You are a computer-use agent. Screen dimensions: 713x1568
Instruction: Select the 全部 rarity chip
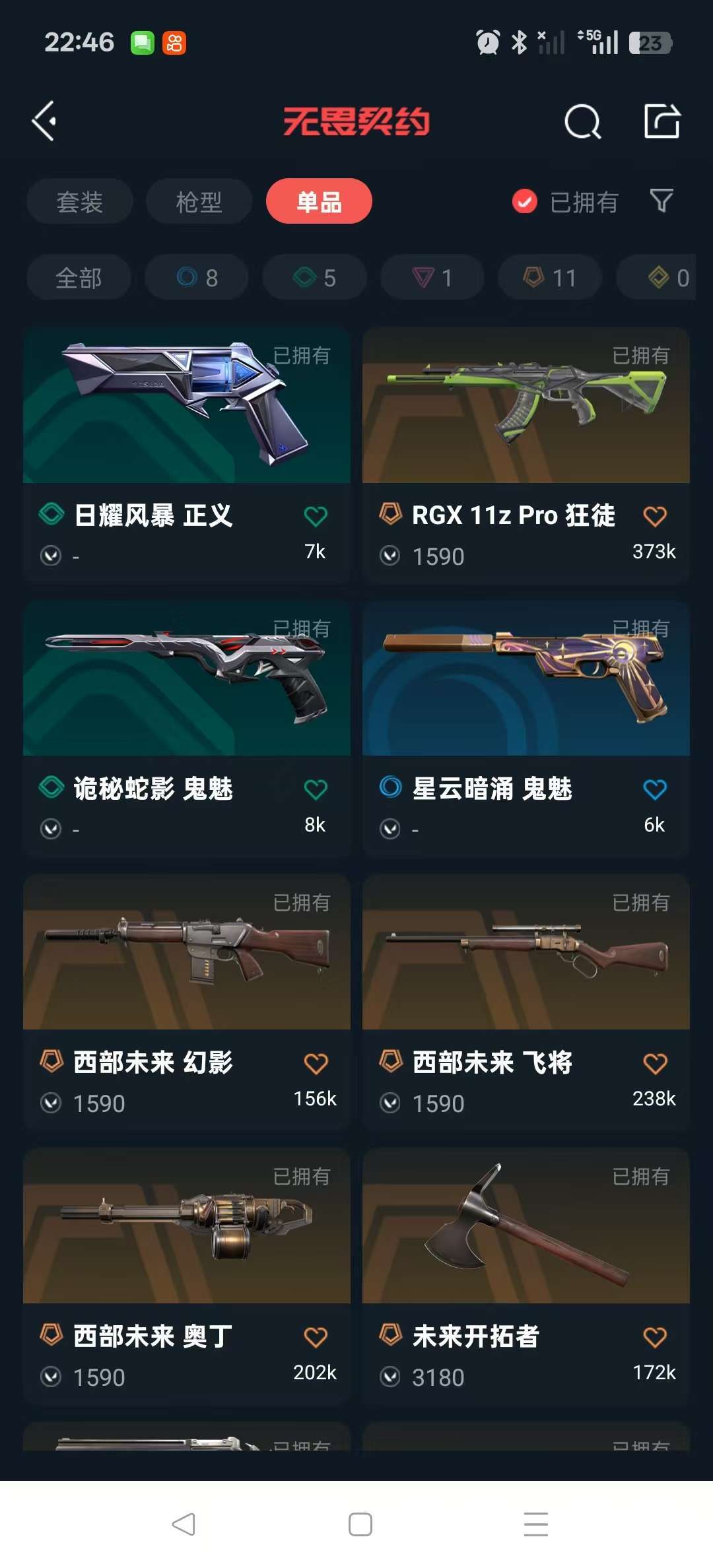tap(79, 278)
